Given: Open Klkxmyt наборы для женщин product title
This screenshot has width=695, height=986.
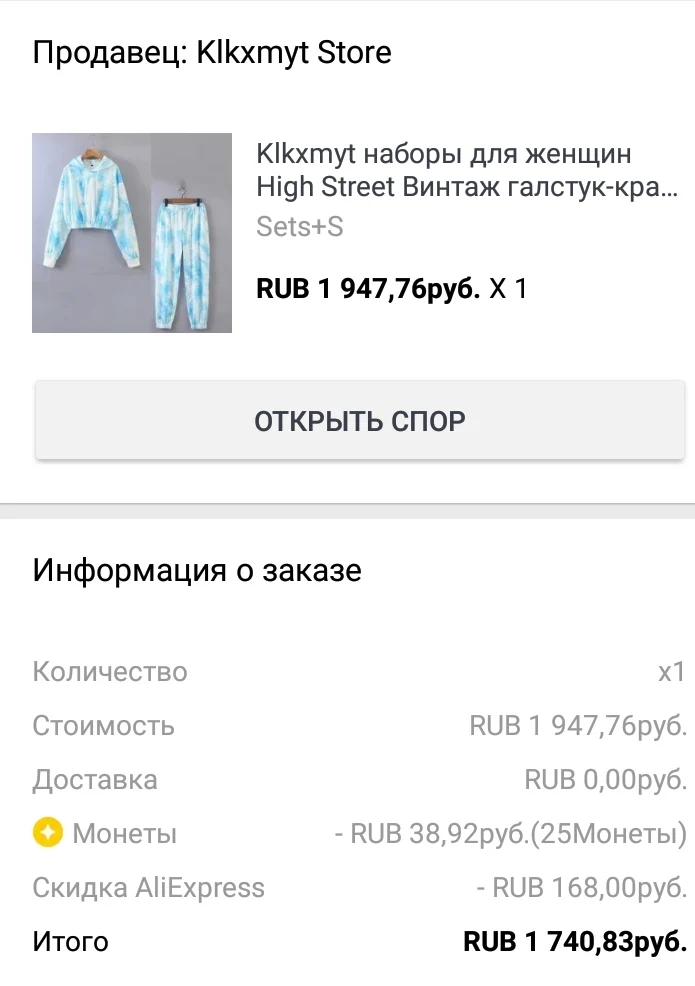Looking at the screenshot, I should pyautogui.click(x=466, y=171).
